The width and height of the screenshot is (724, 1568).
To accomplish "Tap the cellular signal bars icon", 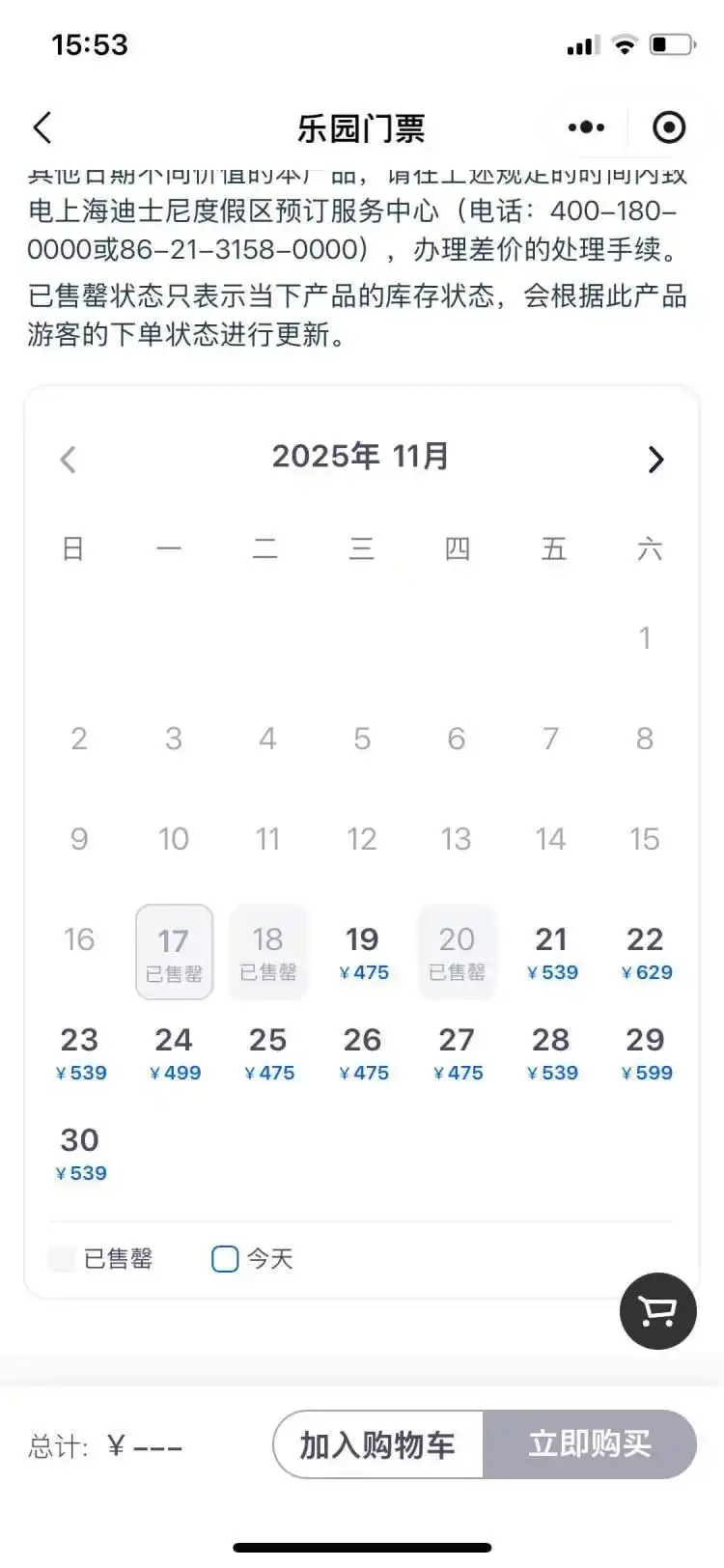I will pyautogui.click(x=579, y=43).
